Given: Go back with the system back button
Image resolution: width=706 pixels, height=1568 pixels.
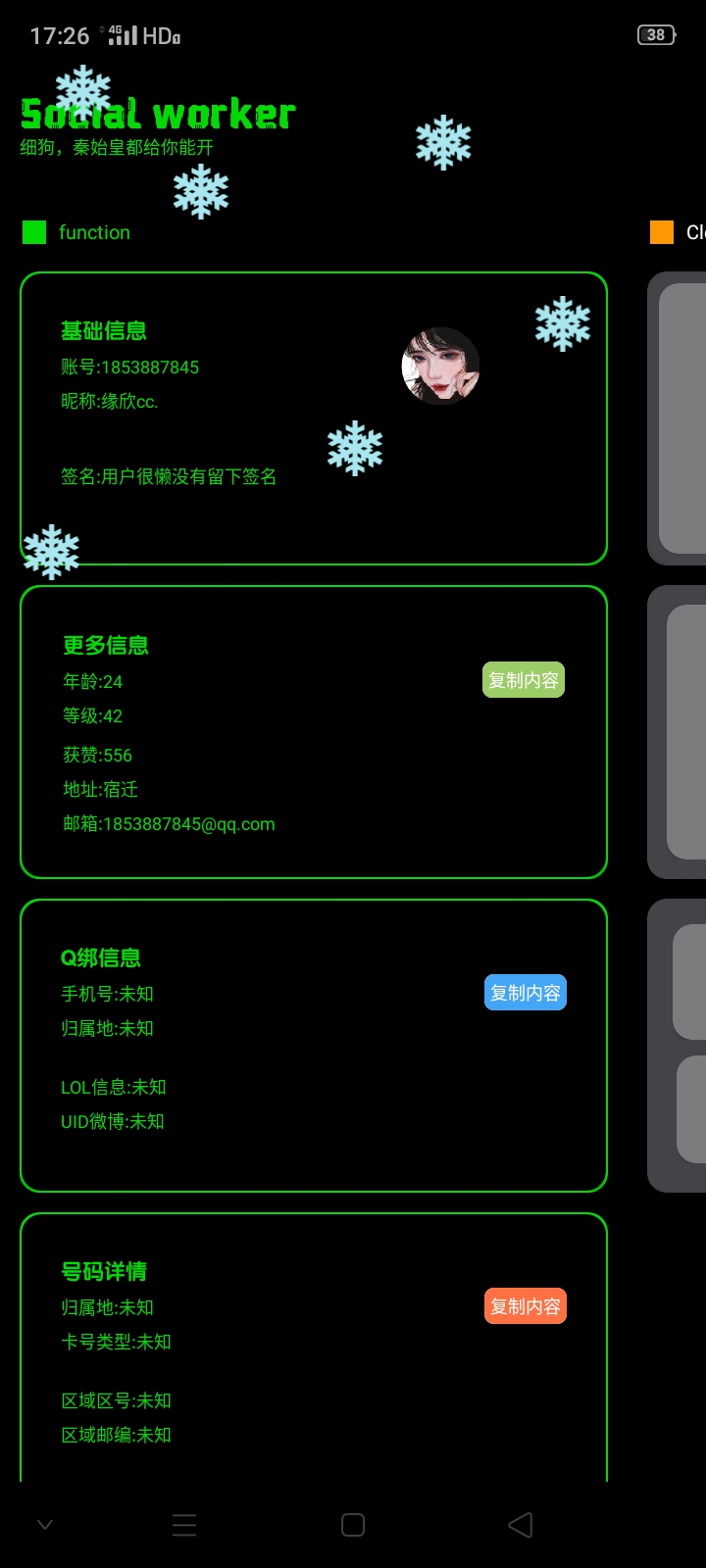Looking at the screenshot, I should (521, 1525).
